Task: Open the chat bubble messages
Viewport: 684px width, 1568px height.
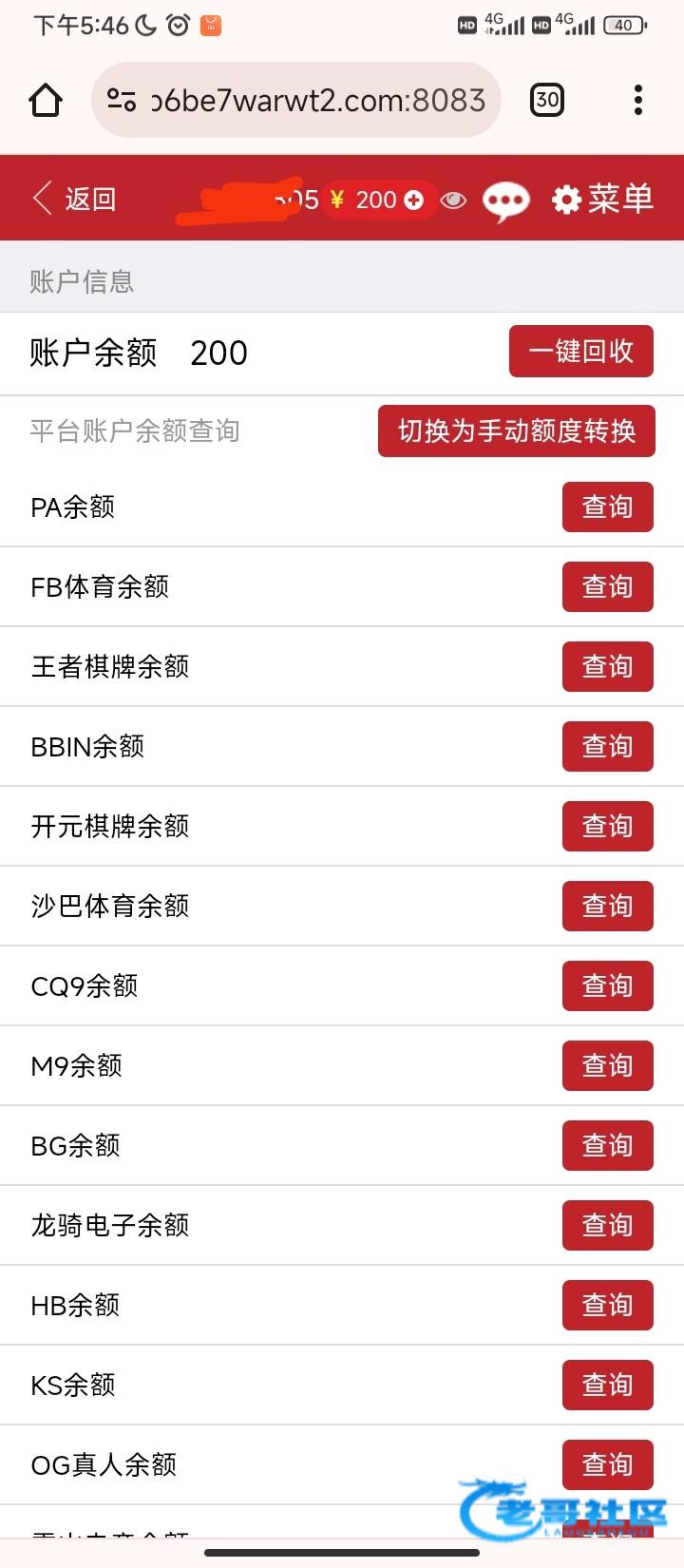Action: [x=505, y=201]
